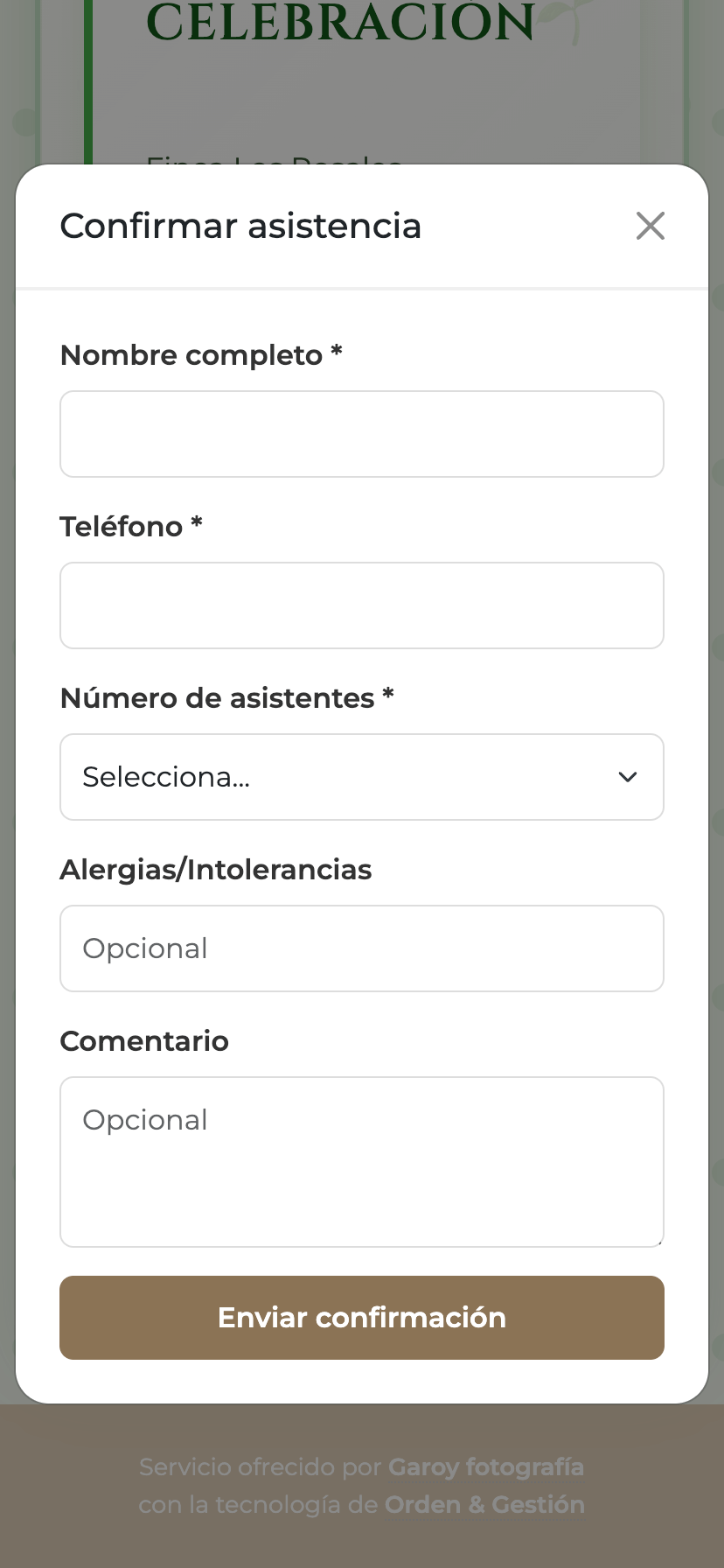The image size is (724, 1568).
Task: Focus the Teléfono text field
Action: pos(362,605)
